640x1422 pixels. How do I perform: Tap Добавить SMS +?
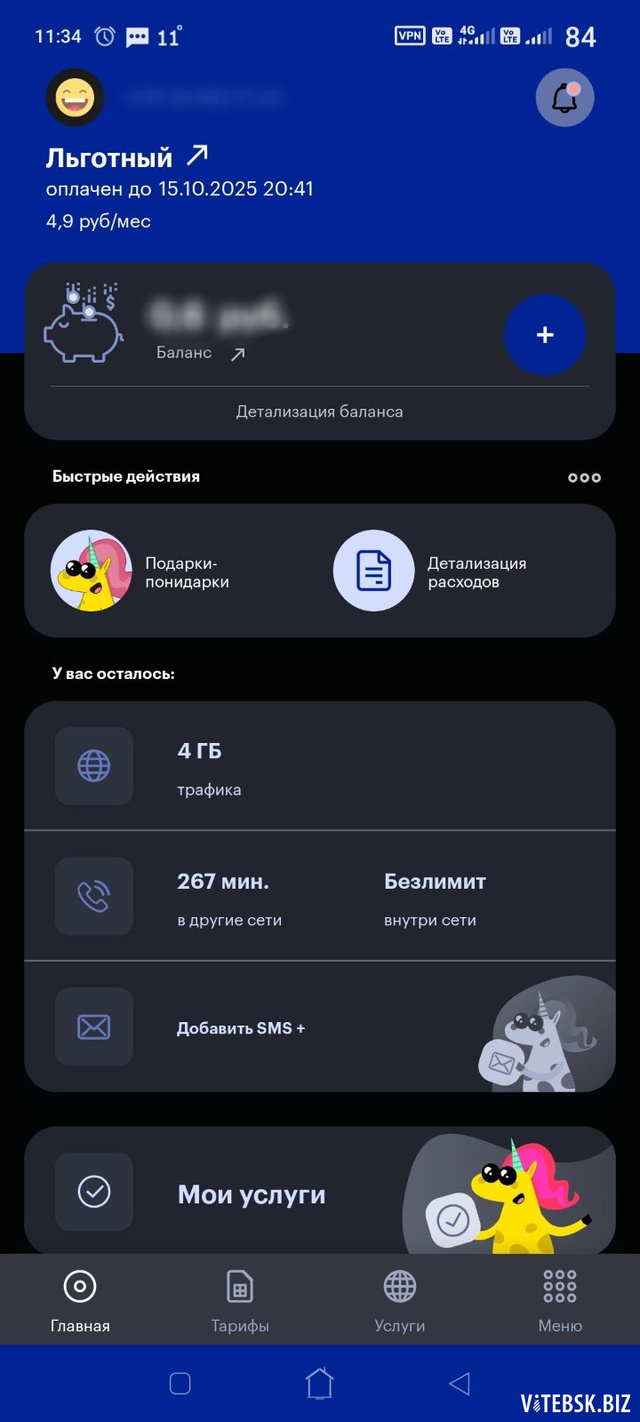[241, 1027]
